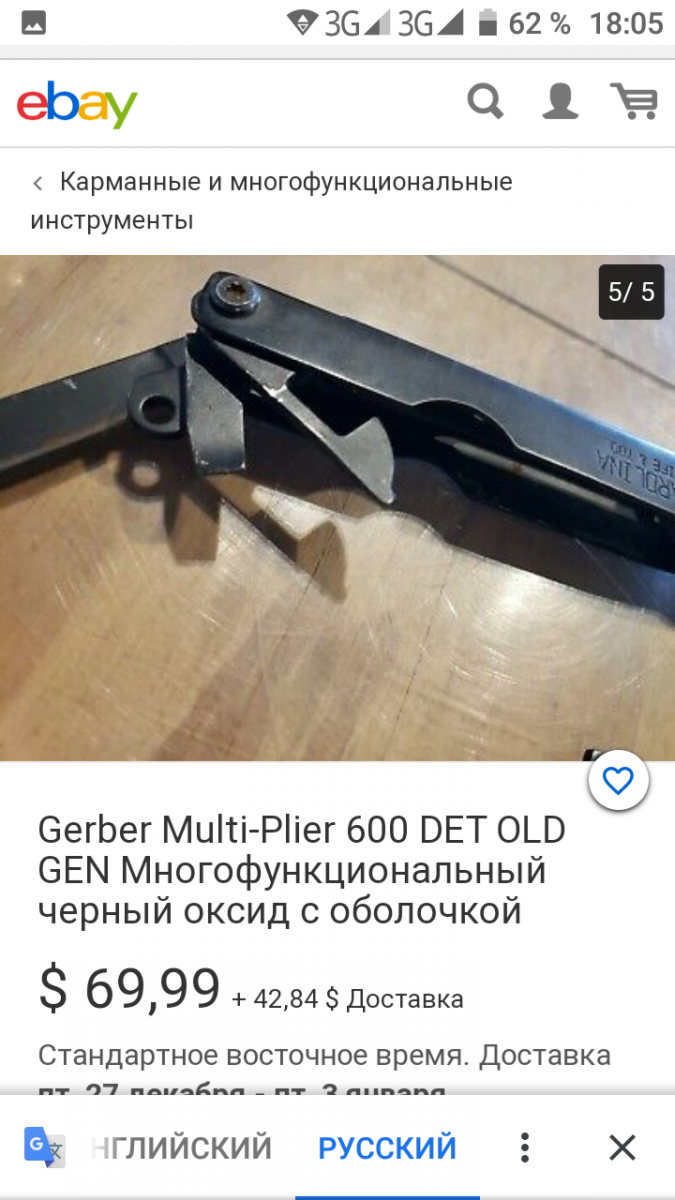Open the account profile icon
Viewport: 675px width, 1200px height.
click(560, 101)
